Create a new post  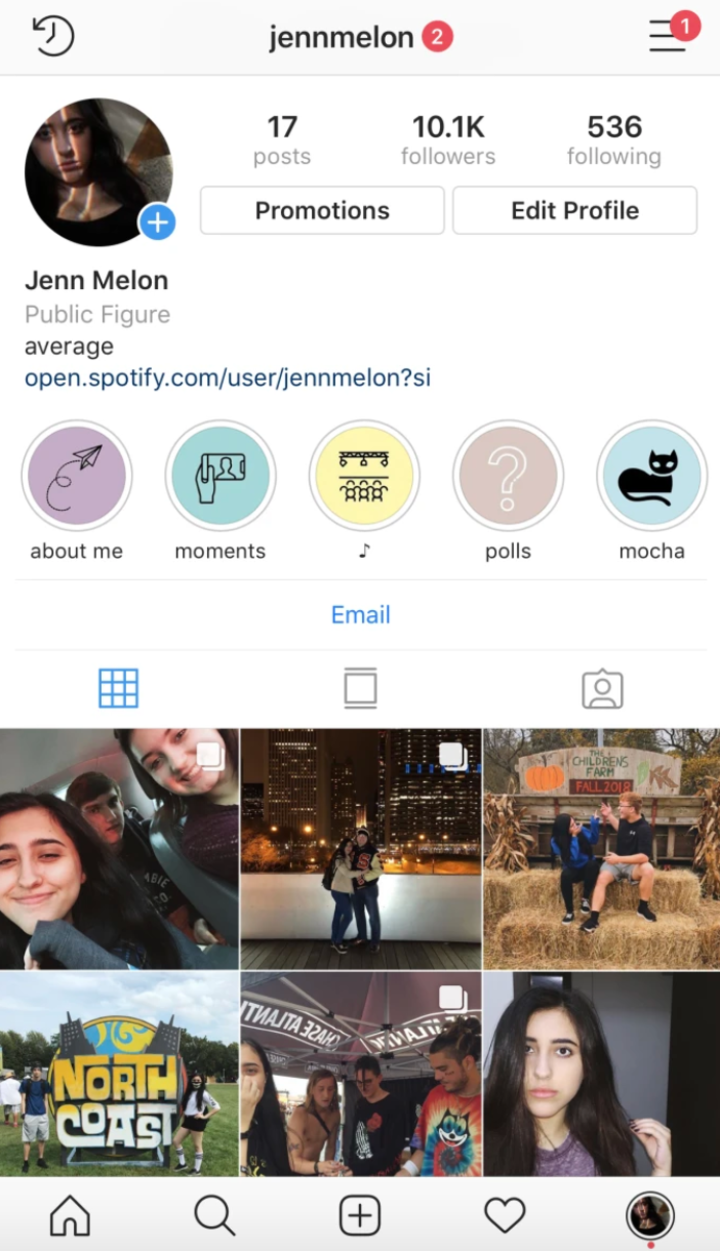(360, 1216)
